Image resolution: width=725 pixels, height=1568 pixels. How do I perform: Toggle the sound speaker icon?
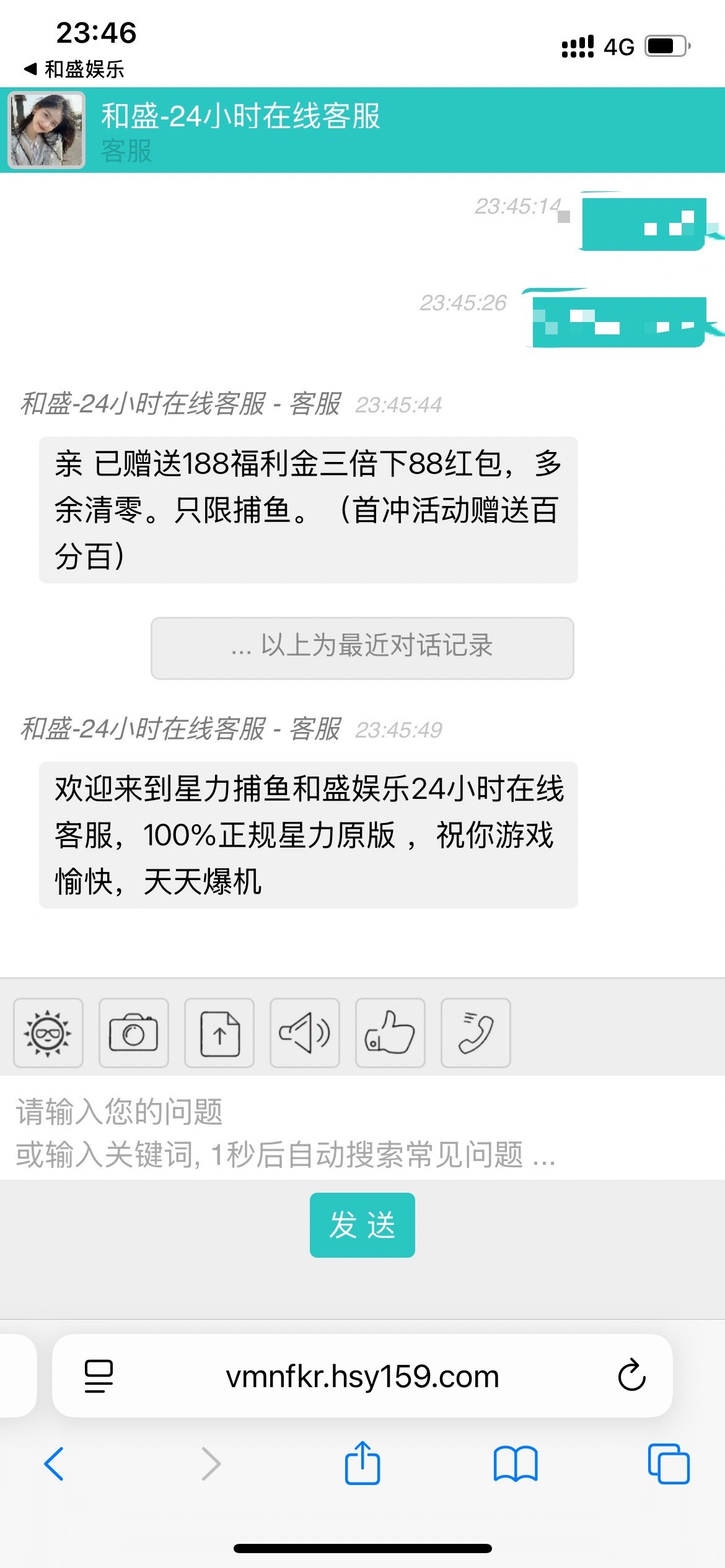(x=304, y=1032)
